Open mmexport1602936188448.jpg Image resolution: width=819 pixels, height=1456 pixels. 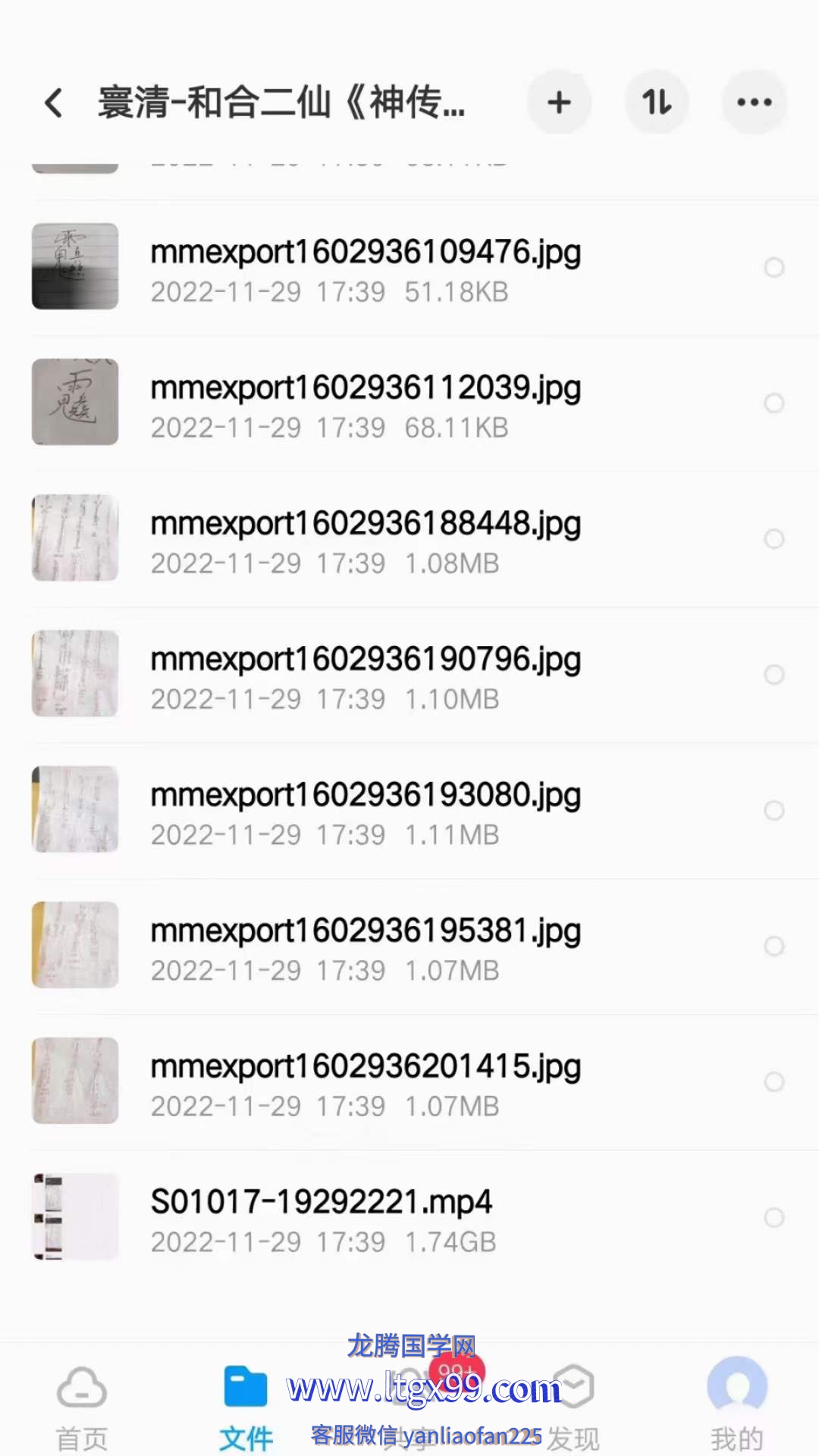(366, 538)
